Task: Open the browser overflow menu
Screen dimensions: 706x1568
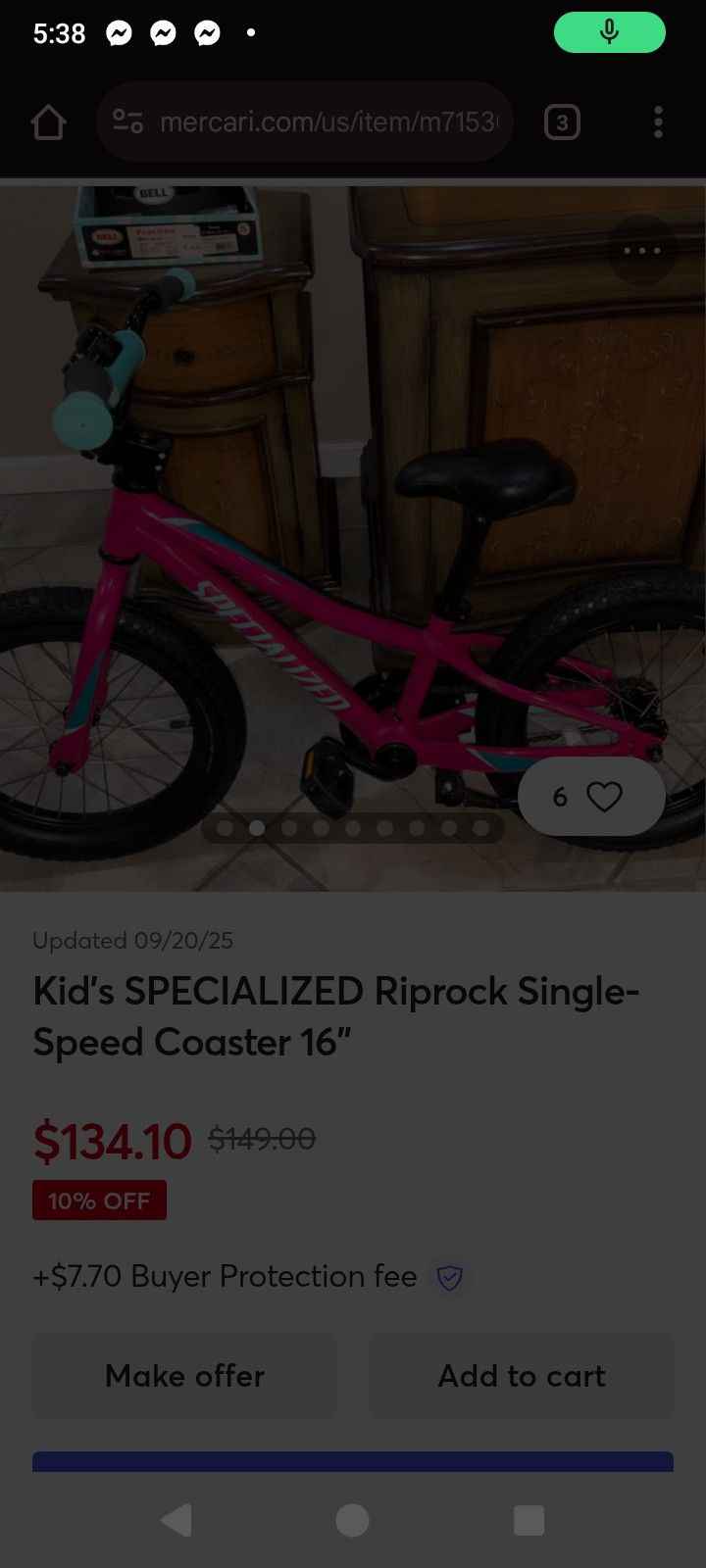Action: [658, 122]
